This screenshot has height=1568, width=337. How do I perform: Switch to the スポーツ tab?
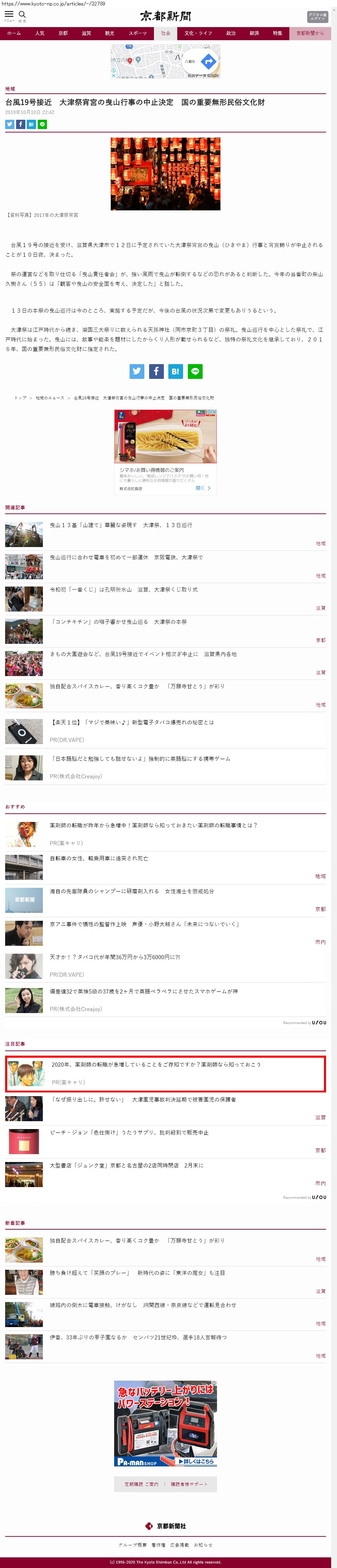pyautogui.click(x=137, y=34)
